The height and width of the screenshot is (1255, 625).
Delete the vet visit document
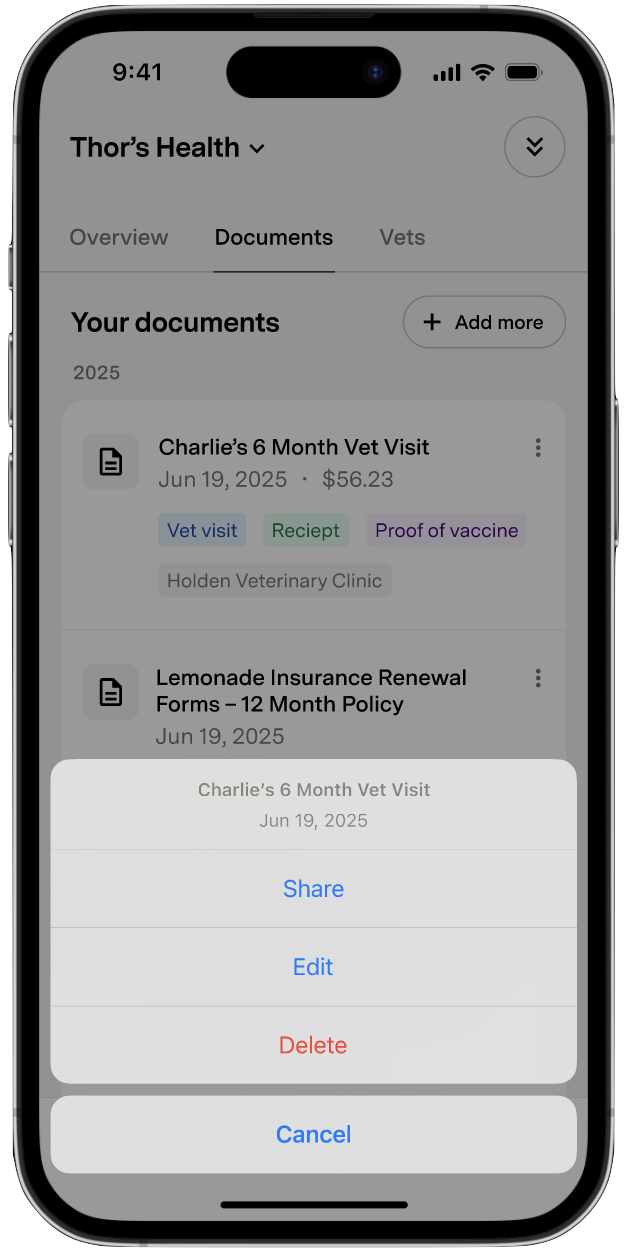(x=313, y=1045)
